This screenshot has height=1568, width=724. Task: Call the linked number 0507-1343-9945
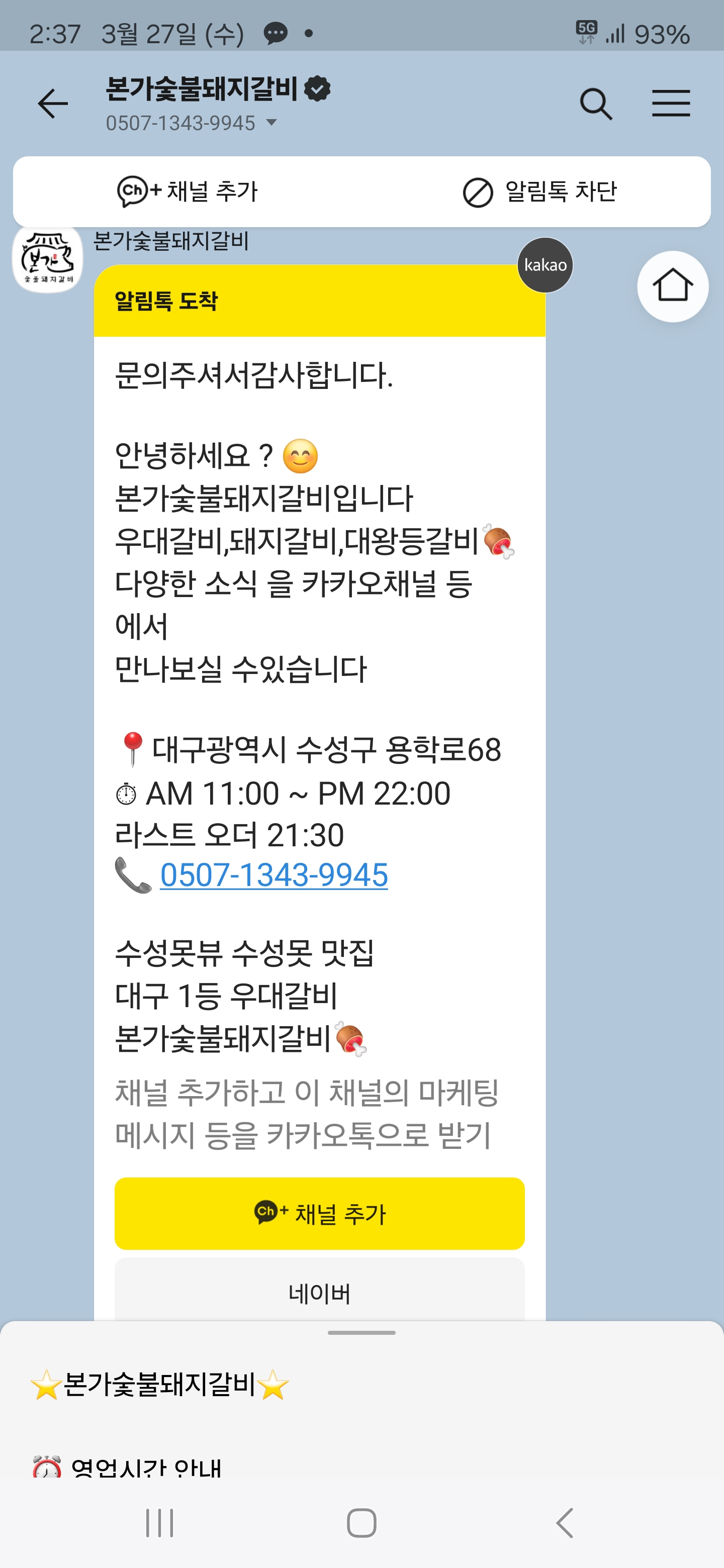pyautogui.click(x=274, y=875)
